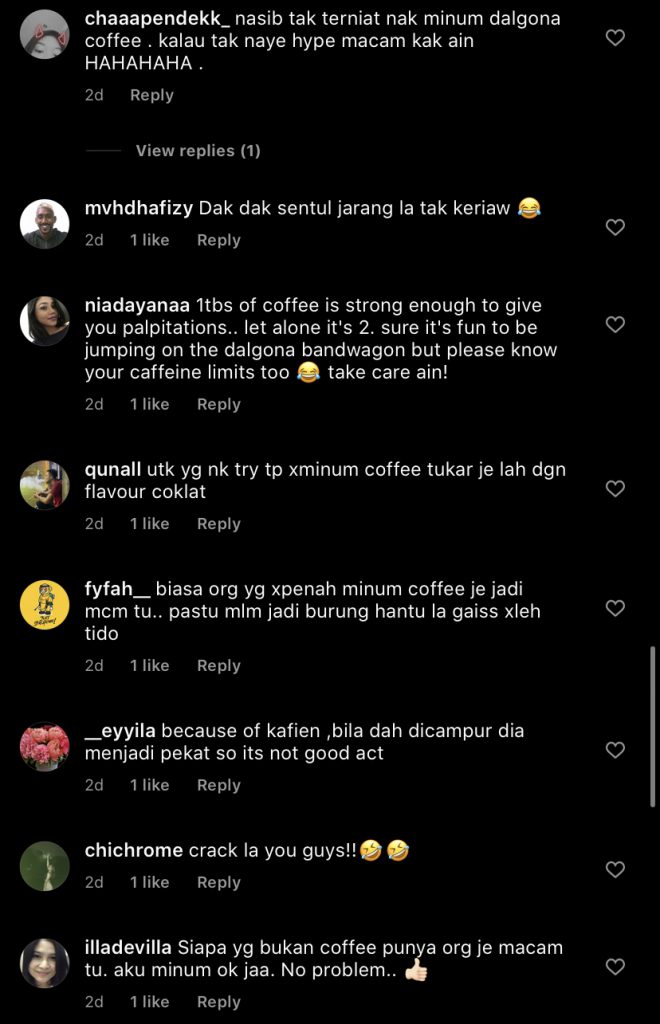
Task: Reply to chichrome's comment
Action: [218, 882]
